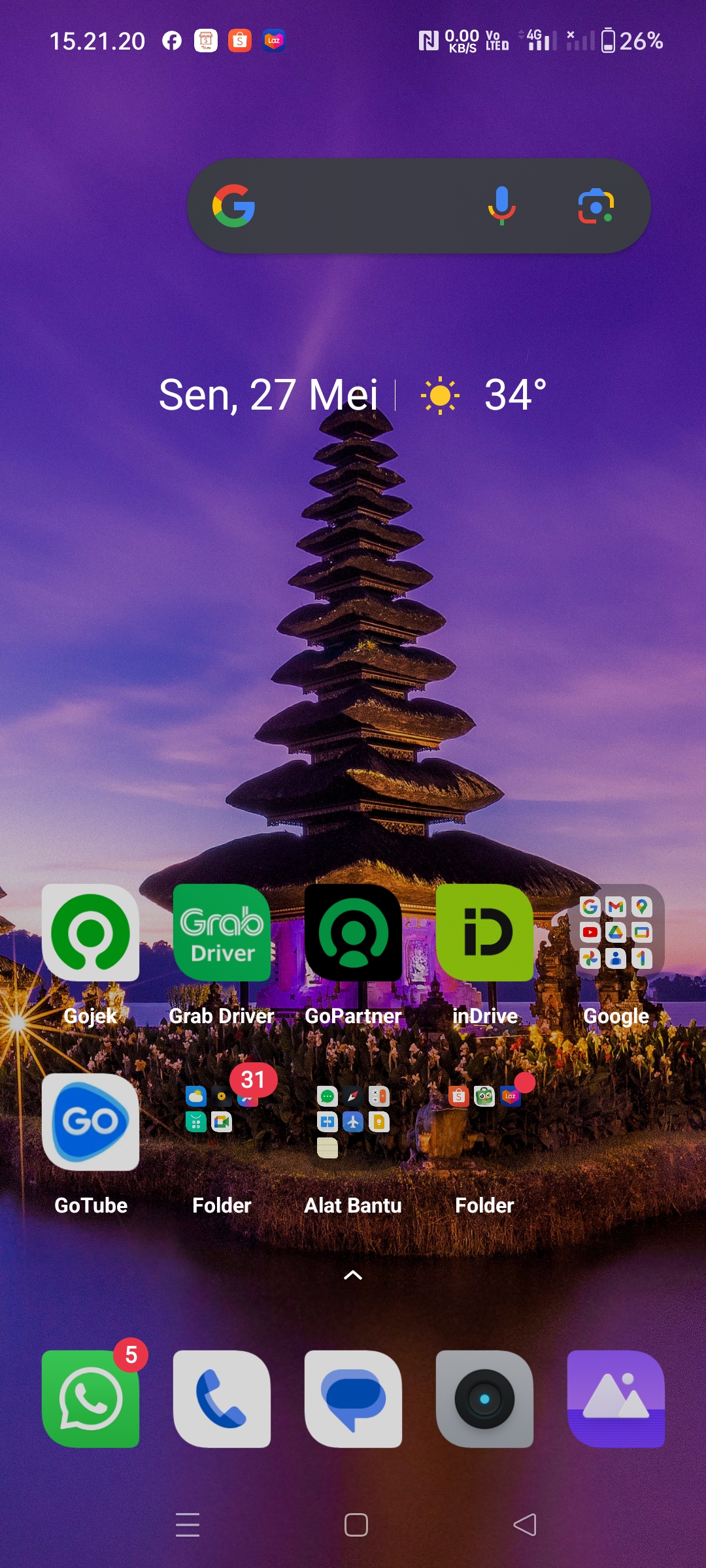Open the weather widget showing 34°

coord(484,395)
